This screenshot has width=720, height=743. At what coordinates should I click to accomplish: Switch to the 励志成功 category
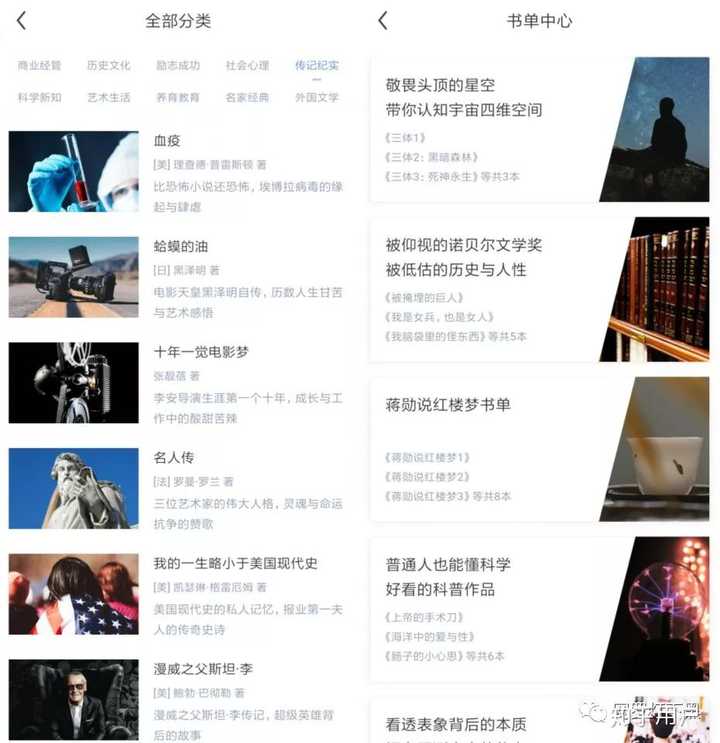[x=178, y=66]
